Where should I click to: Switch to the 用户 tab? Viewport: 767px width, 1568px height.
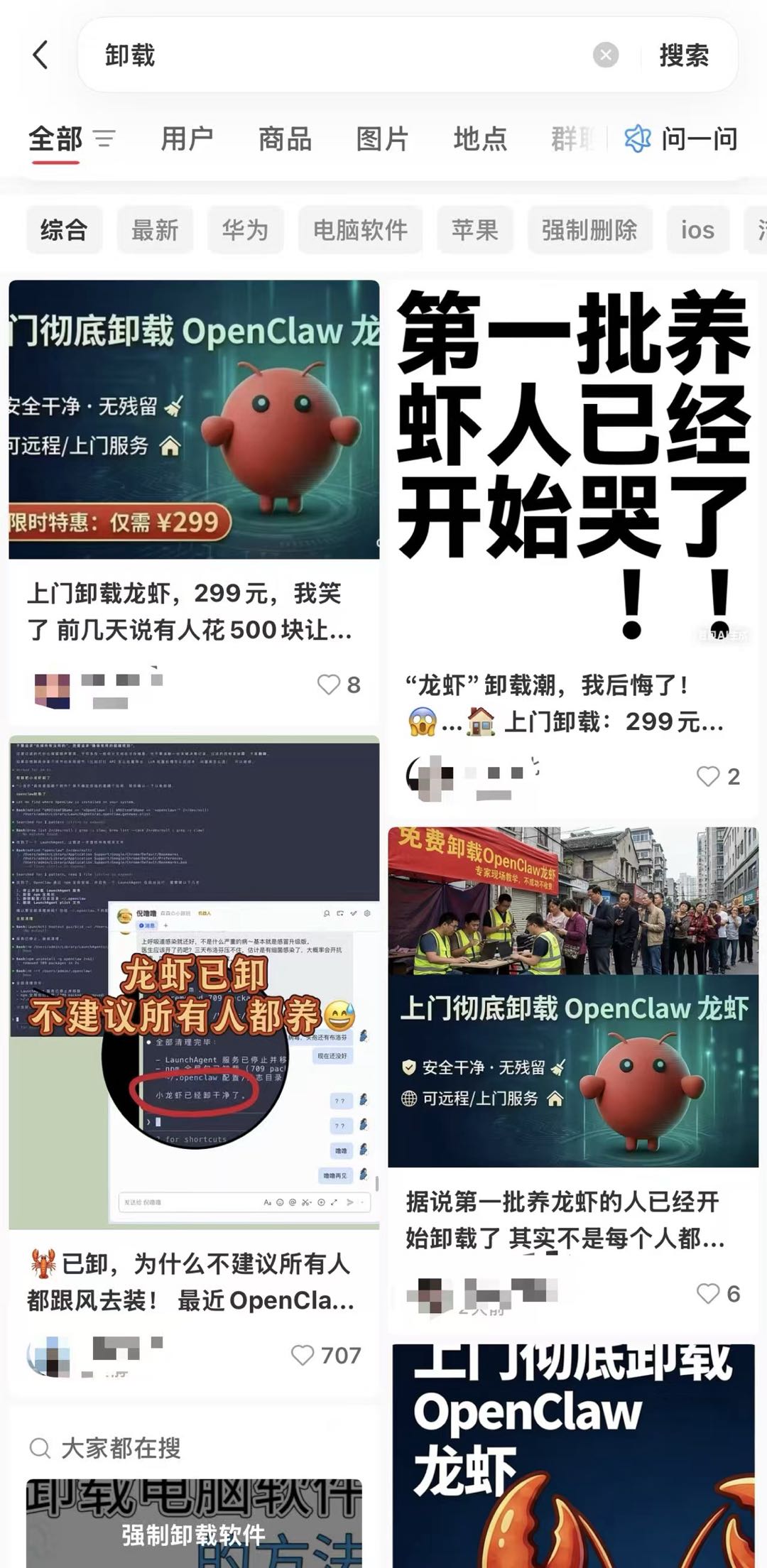187,139
